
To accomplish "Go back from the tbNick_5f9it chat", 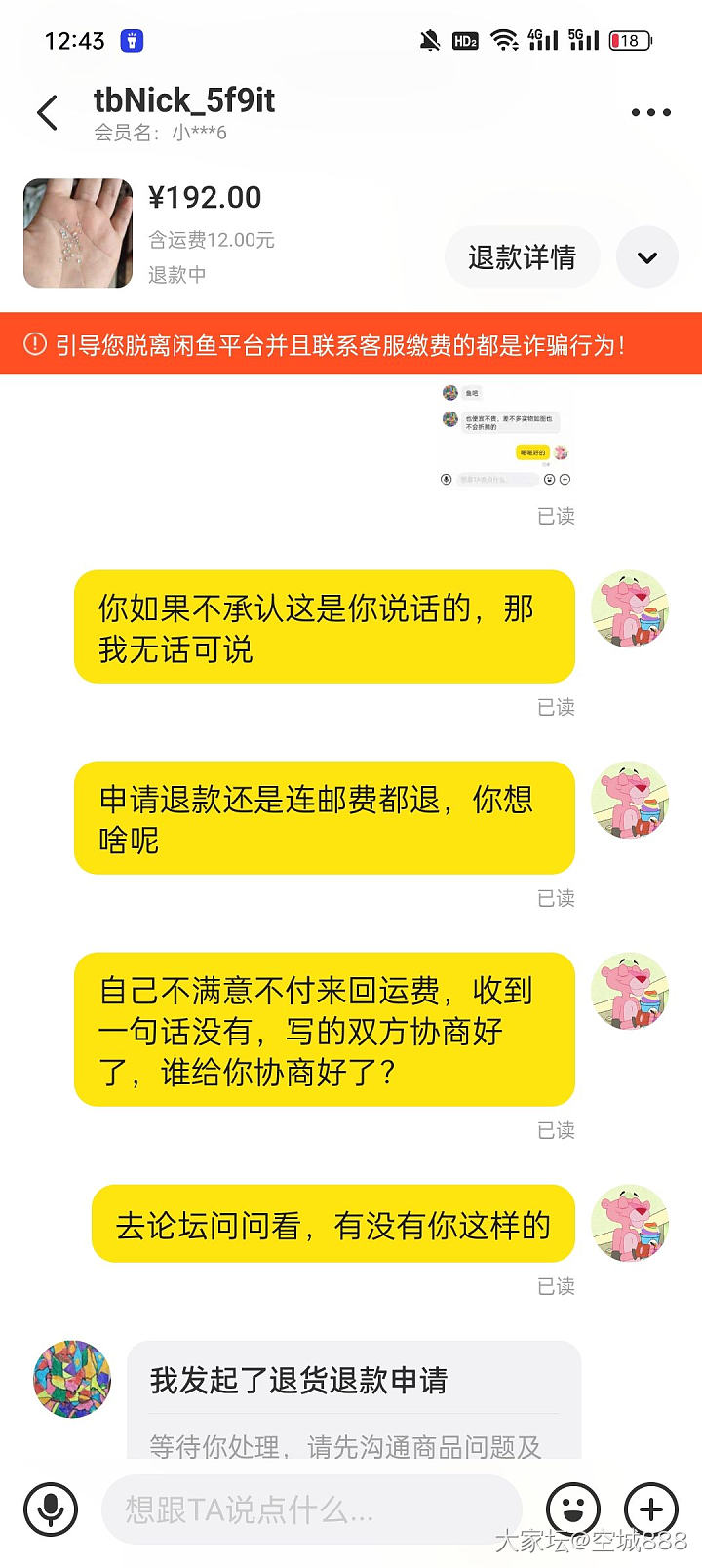I will [x=47, y=113].
